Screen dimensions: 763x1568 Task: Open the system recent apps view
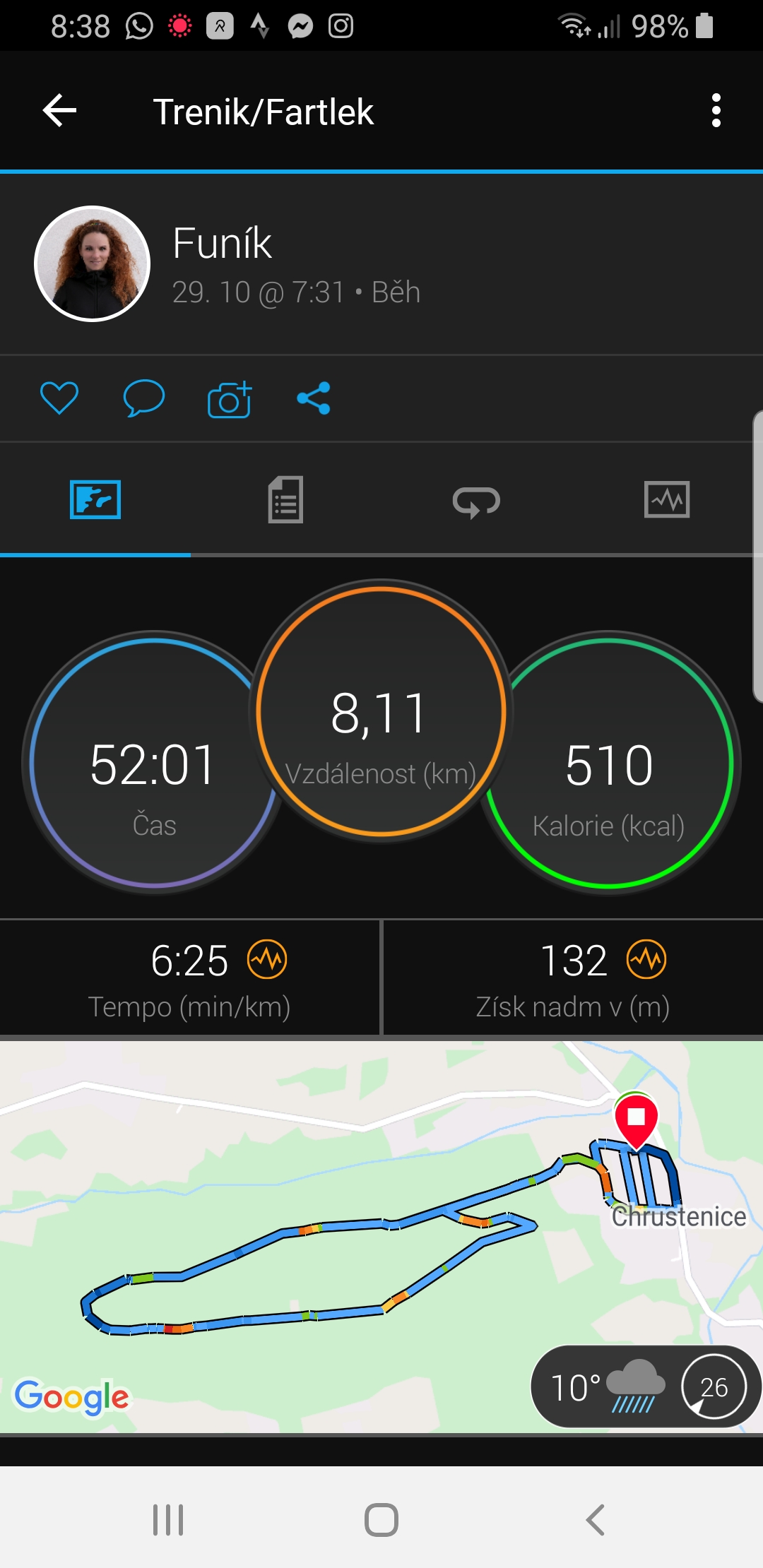[168, 1520]
